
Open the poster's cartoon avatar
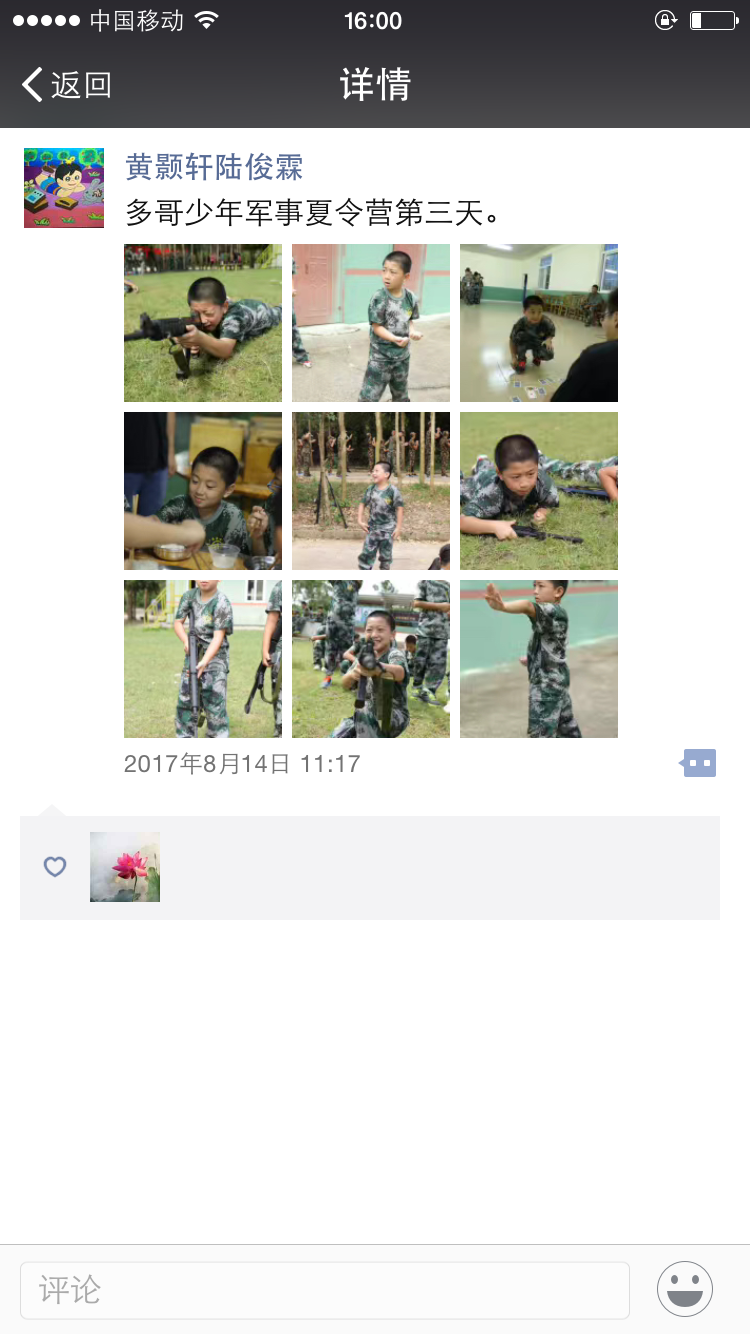pyautogui.click(x=64, y=188)
